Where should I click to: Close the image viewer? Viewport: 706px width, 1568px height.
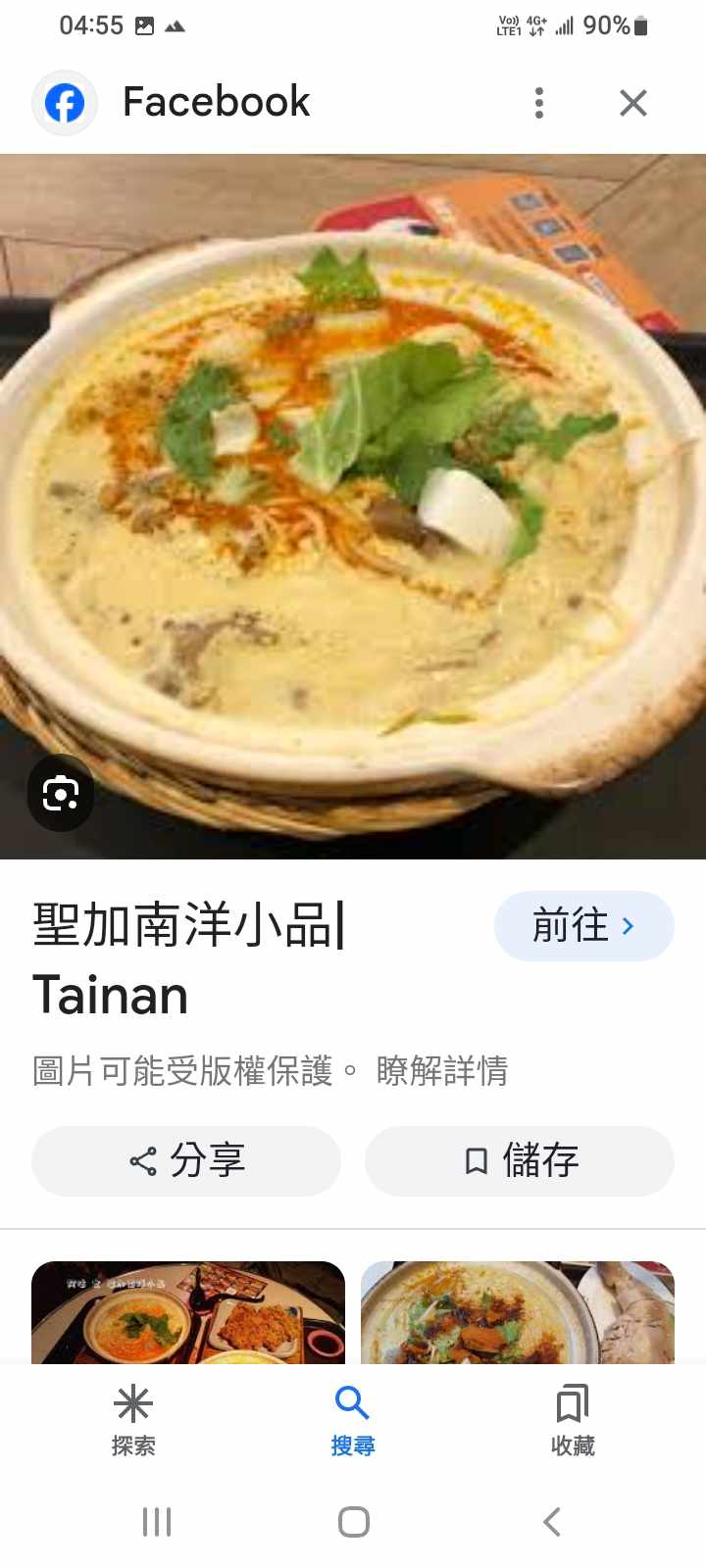tap(633, 103)
